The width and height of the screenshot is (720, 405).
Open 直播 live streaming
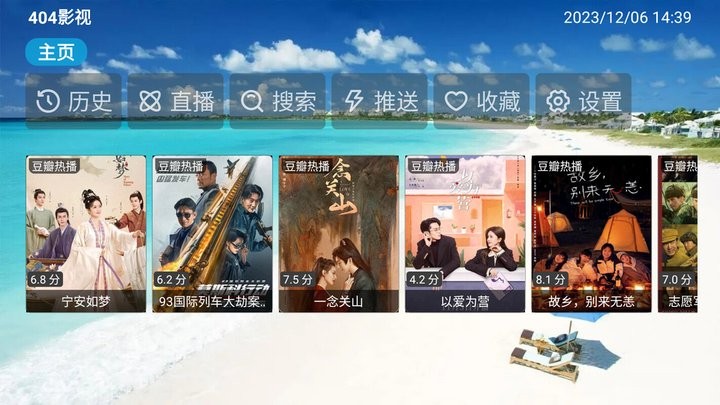(x=176, y=101)
